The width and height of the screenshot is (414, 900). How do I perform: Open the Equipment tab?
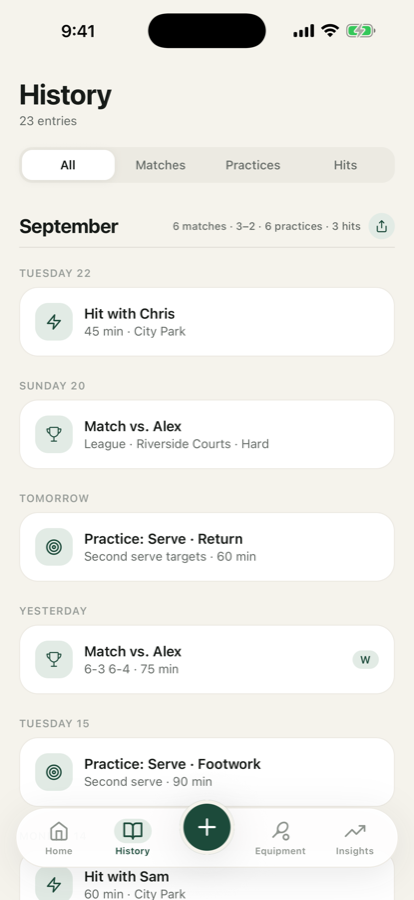coord(280,839)
